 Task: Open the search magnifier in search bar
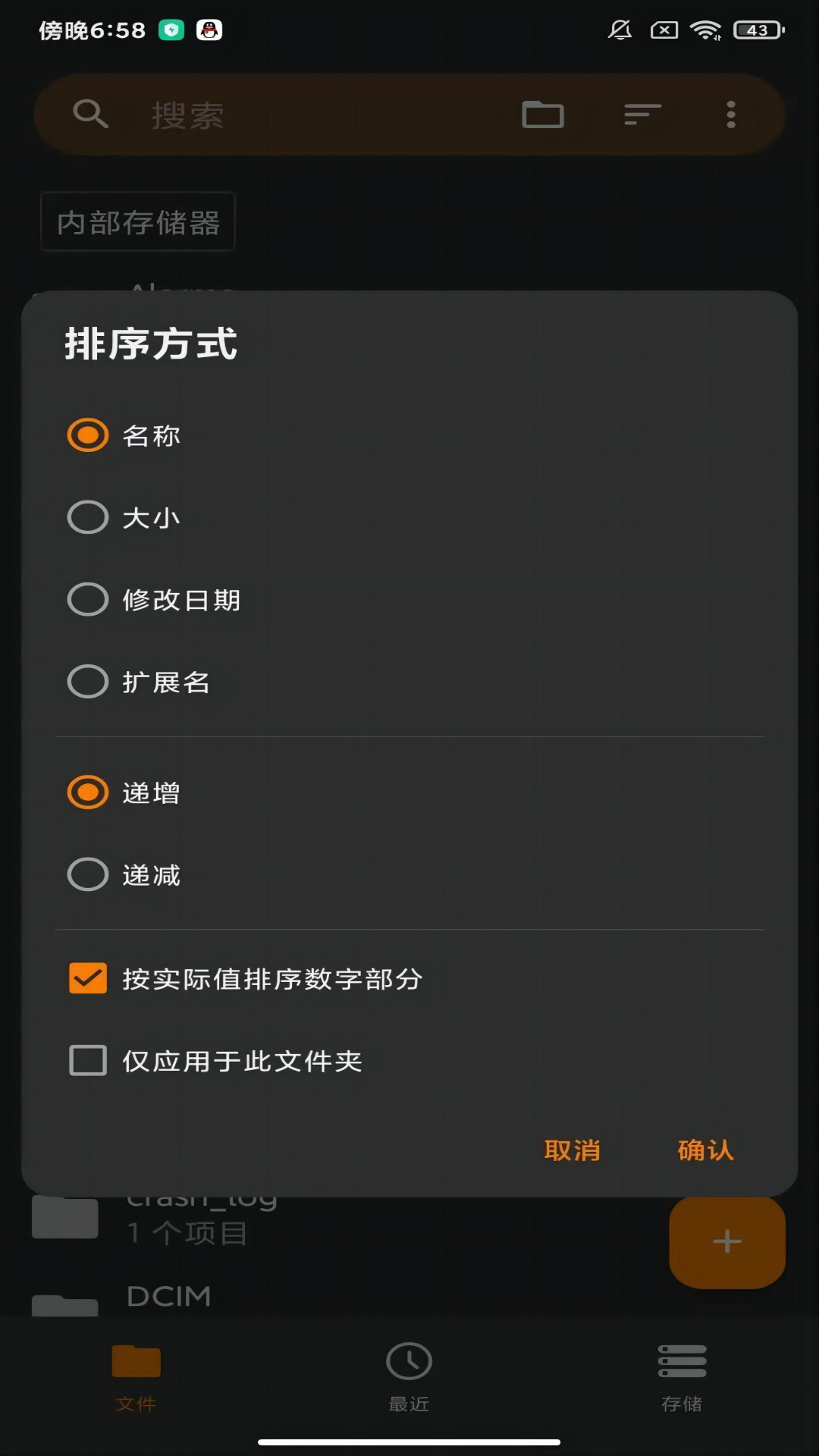(90, 115)
